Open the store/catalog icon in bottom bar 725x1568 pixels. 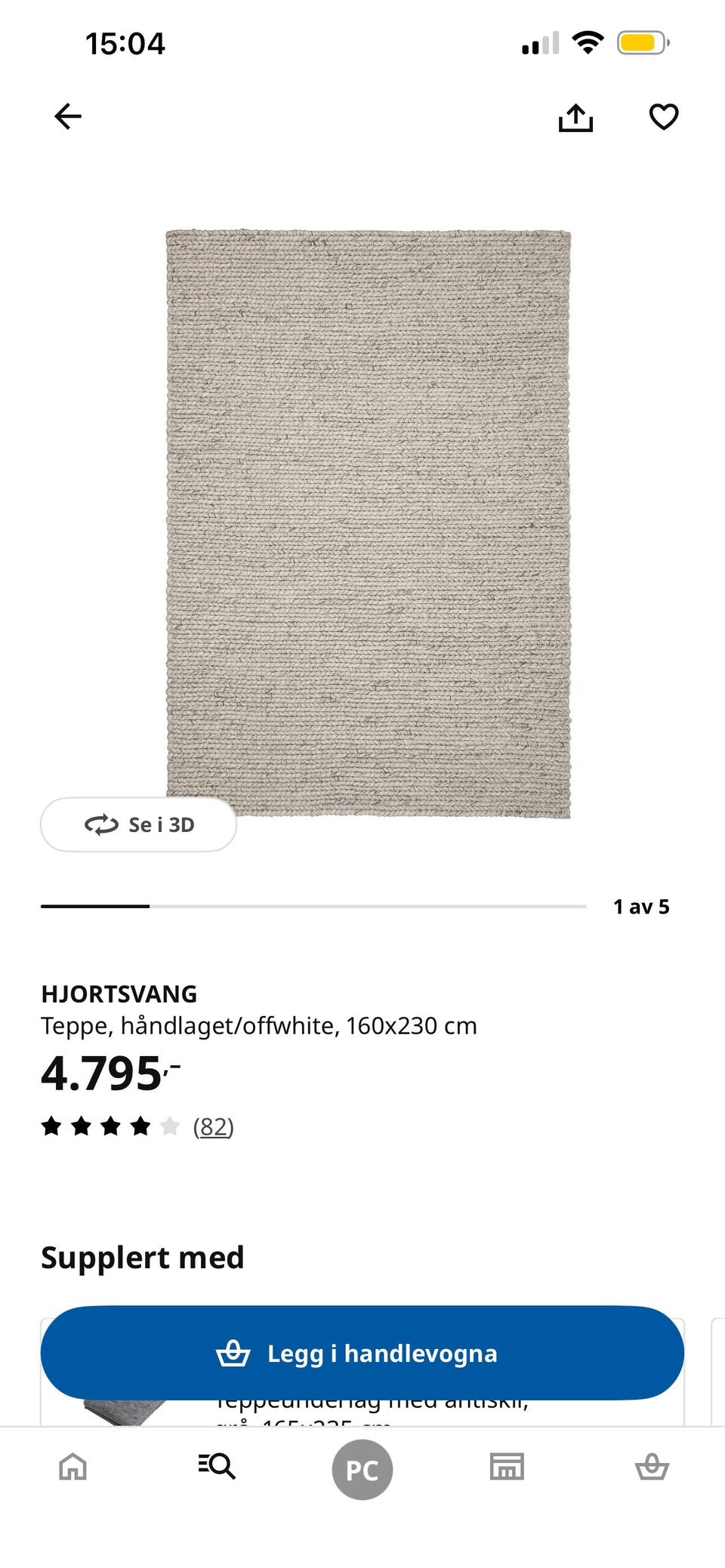tap(507, 1467)
